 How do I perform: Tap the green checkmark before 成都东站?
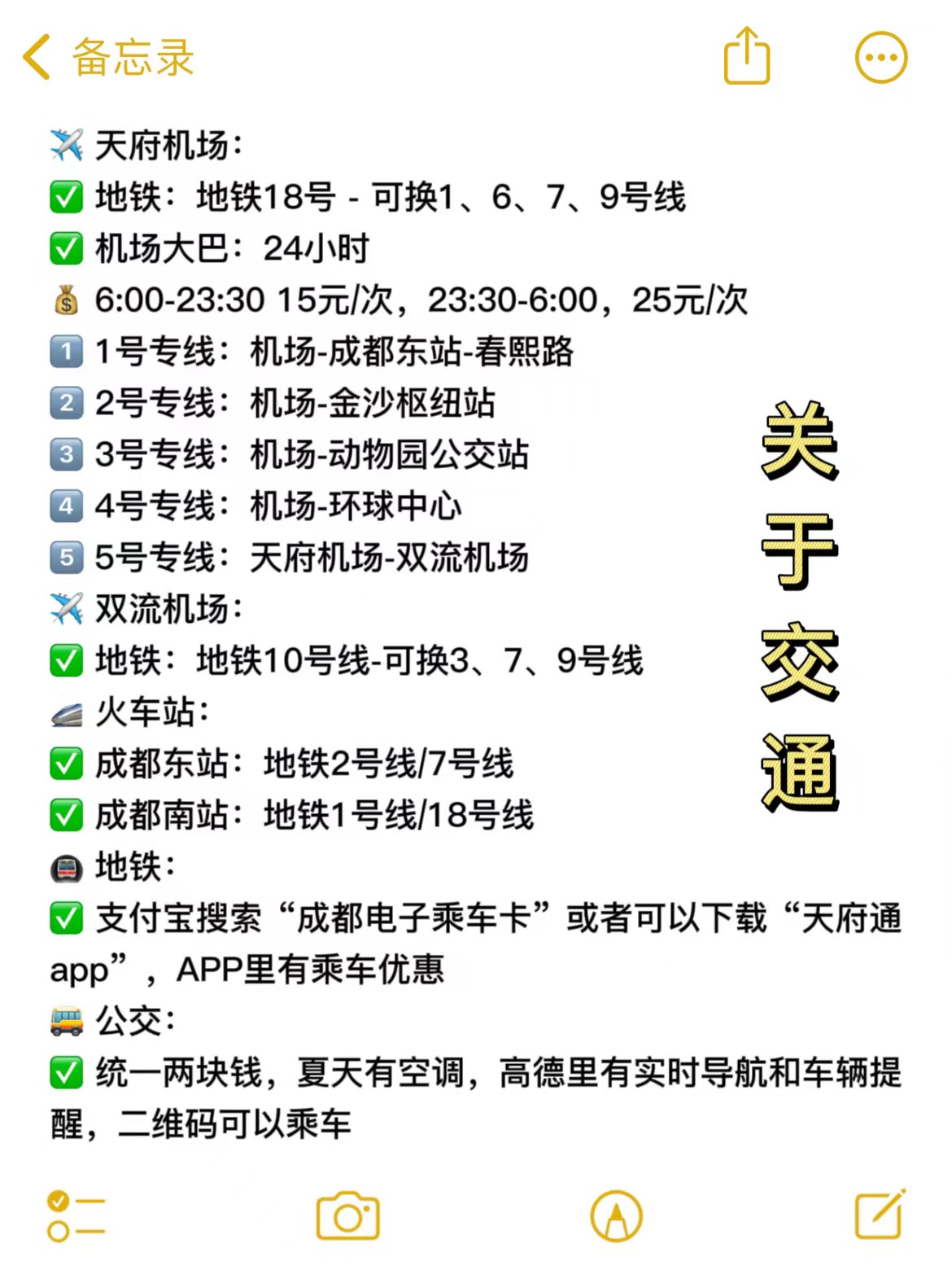coord(67,764)
